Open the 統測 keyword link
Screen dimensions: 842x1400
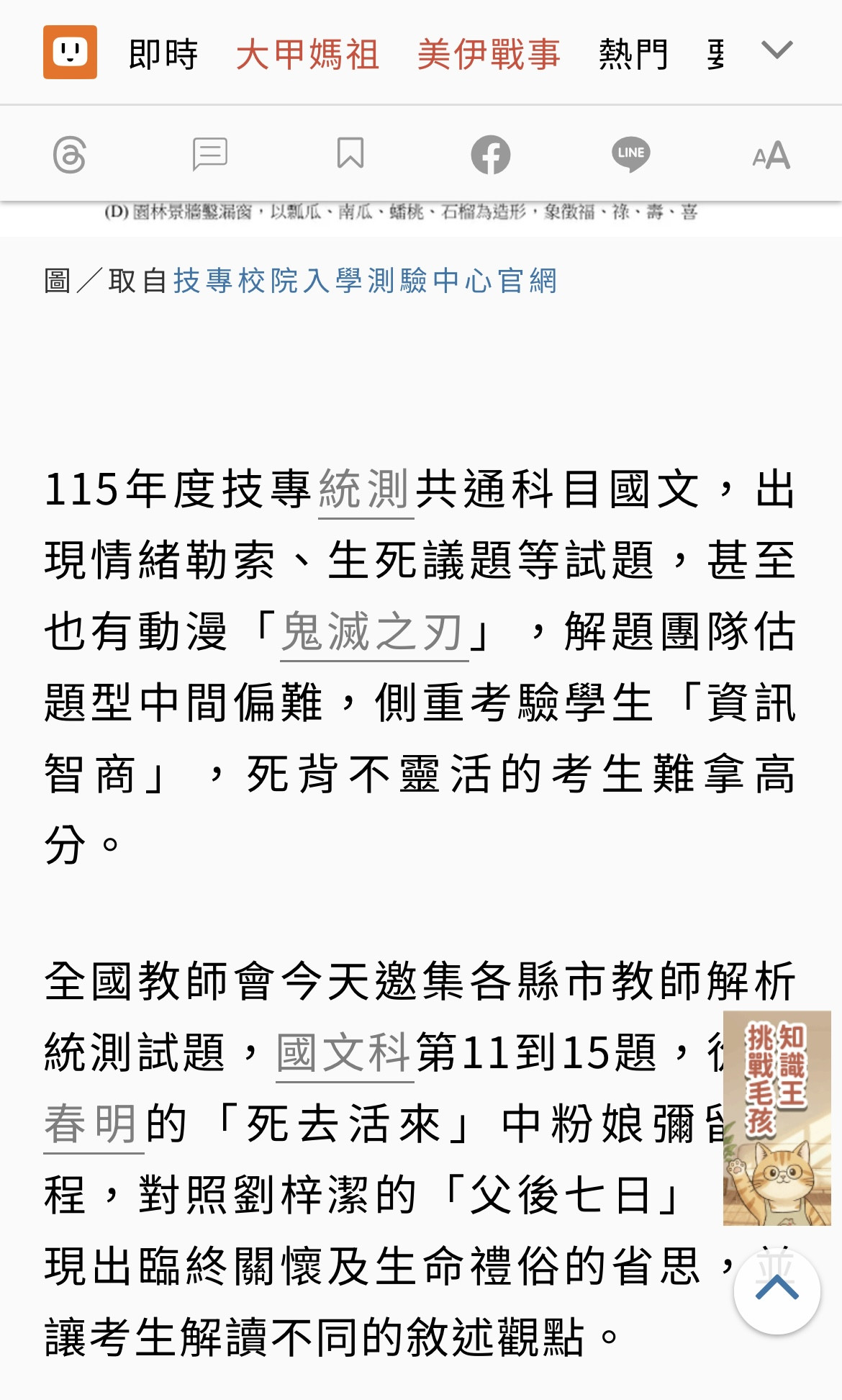pos(365,490)
